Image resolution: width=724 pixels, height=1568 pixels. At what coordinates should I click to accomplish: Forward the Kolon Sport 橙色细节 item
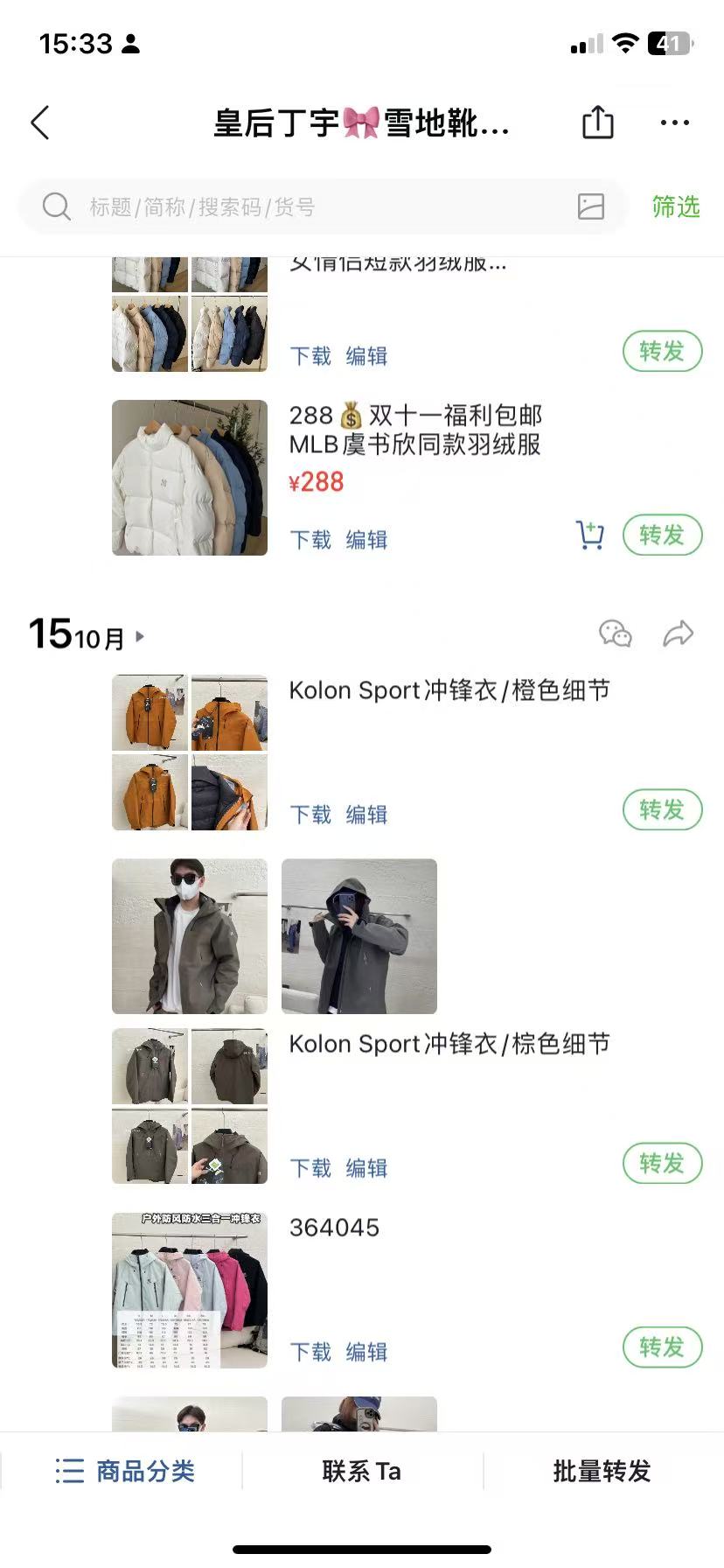[662, 810]
